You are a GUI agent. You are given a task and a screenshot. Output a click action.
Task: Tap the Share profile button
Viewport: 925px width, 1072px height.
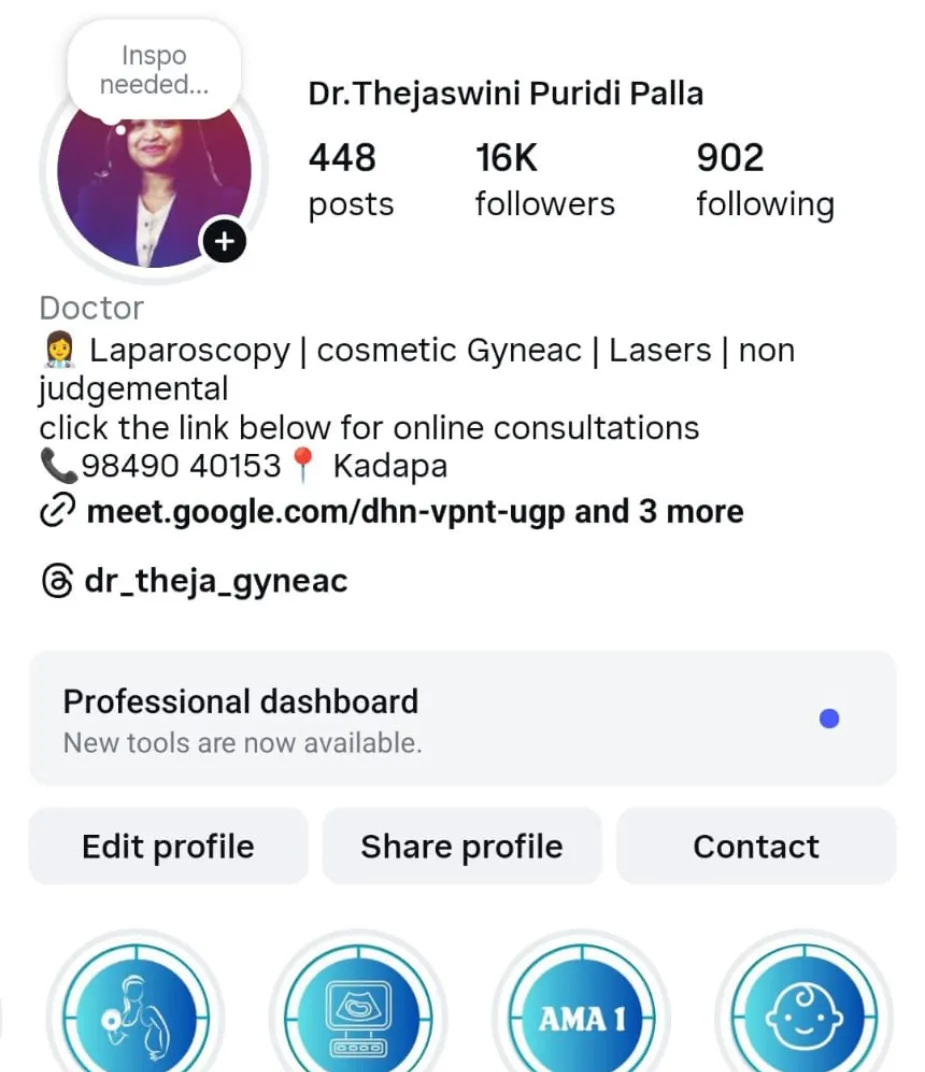(x=461, y=846)
